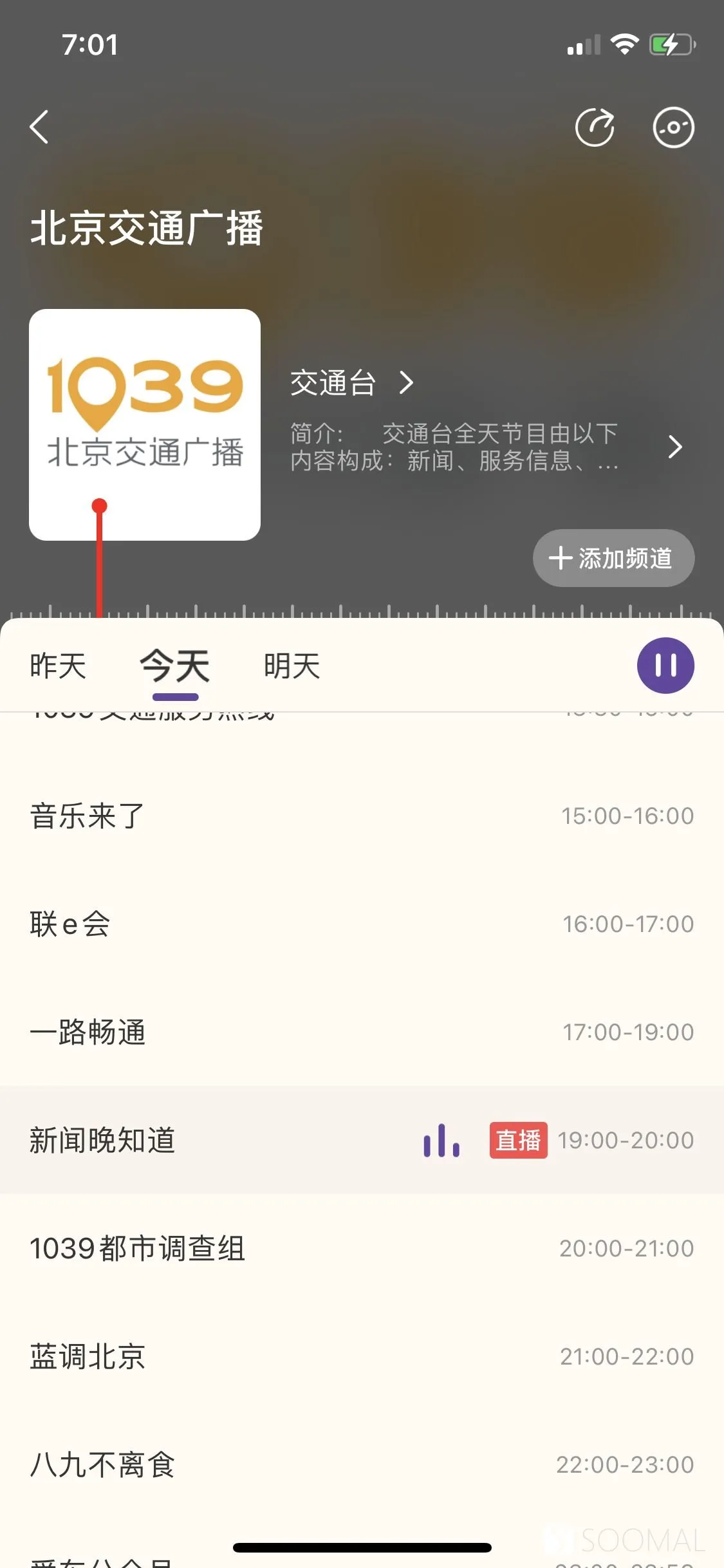This screenshot has width=724, height=1568.
Task: Tap the 1039 北京交通广播 station cover
Action: point(145,425)
